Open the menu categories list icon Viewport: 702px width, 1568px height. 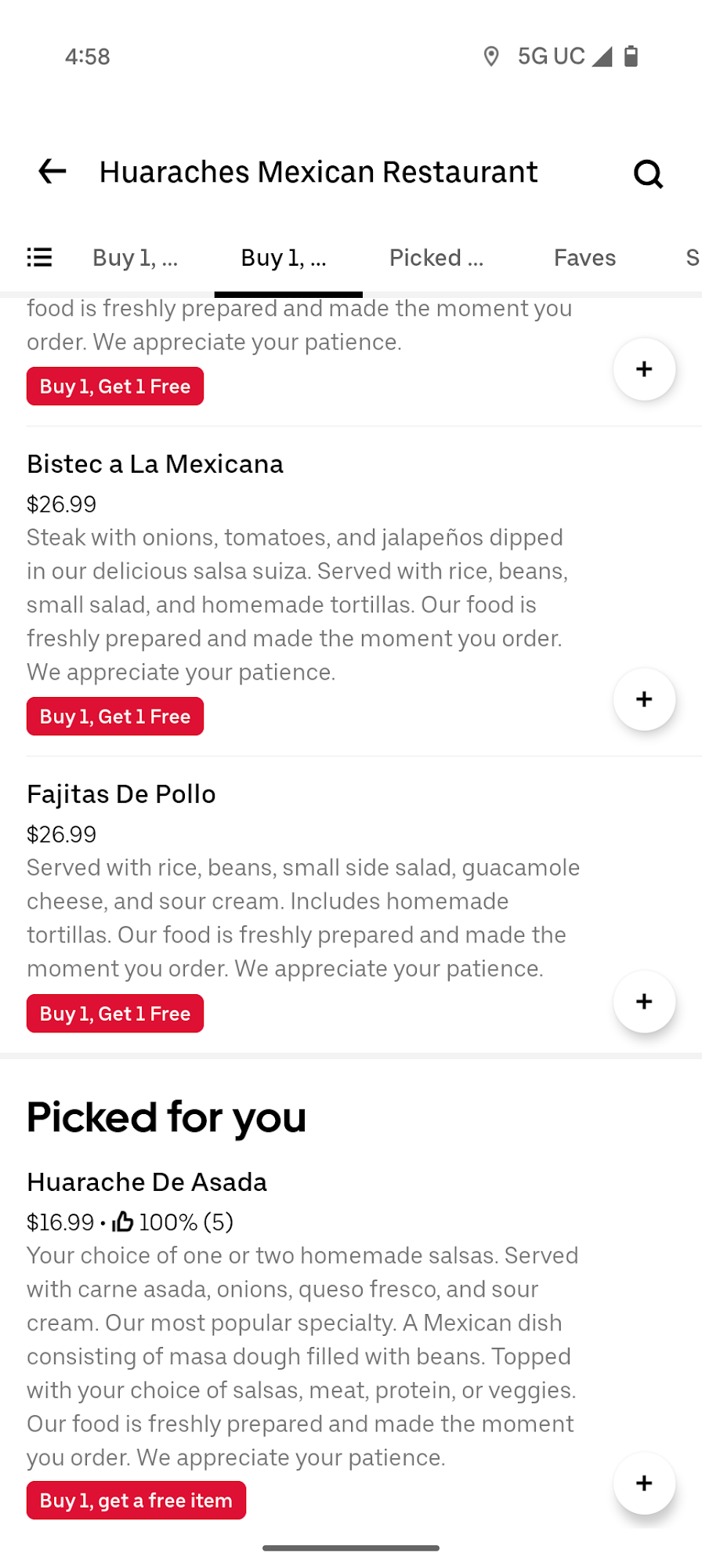click(39, 257)
